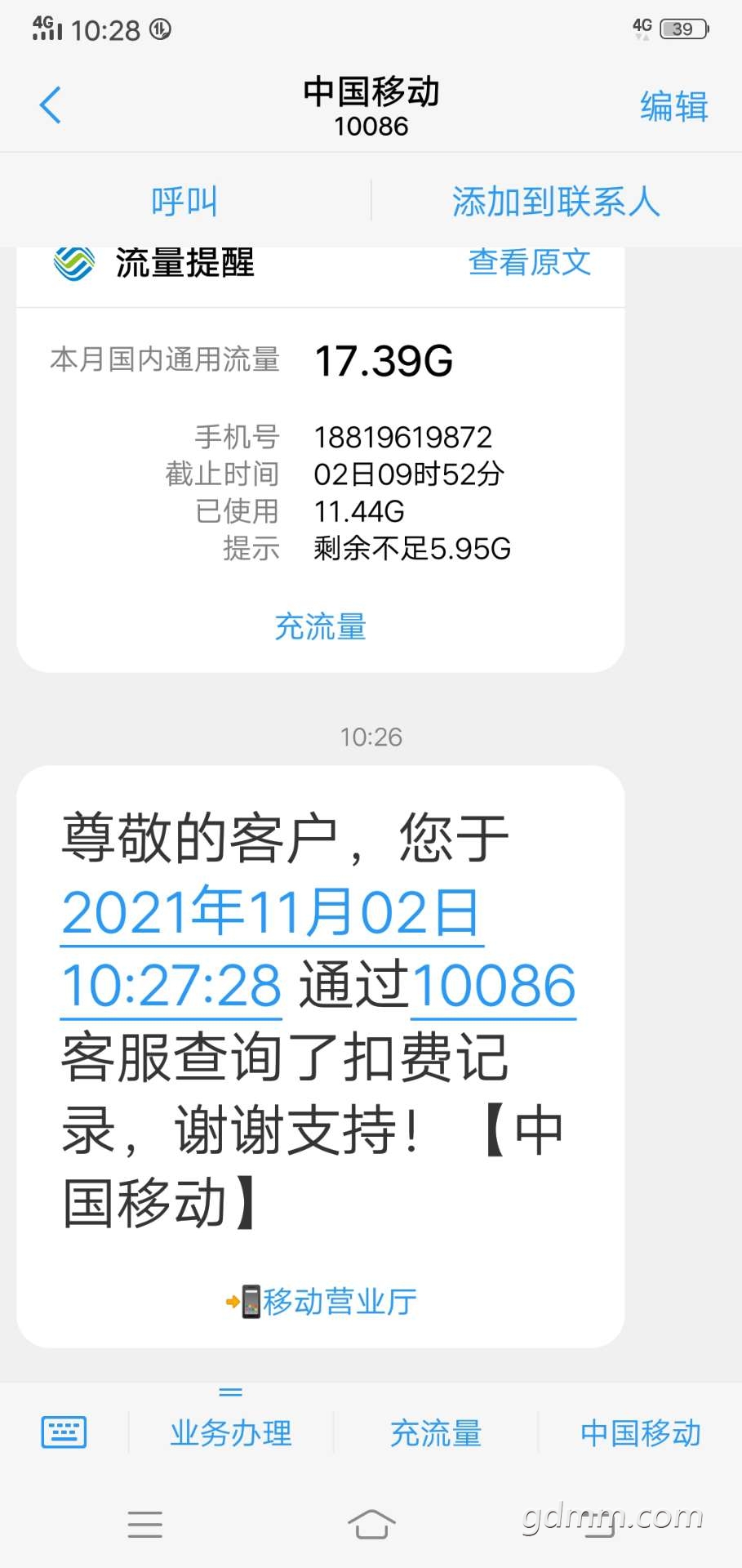The height and width of the screenshot is (1568, 742).
Task: Go back to the message list
Action: [51, 105]
